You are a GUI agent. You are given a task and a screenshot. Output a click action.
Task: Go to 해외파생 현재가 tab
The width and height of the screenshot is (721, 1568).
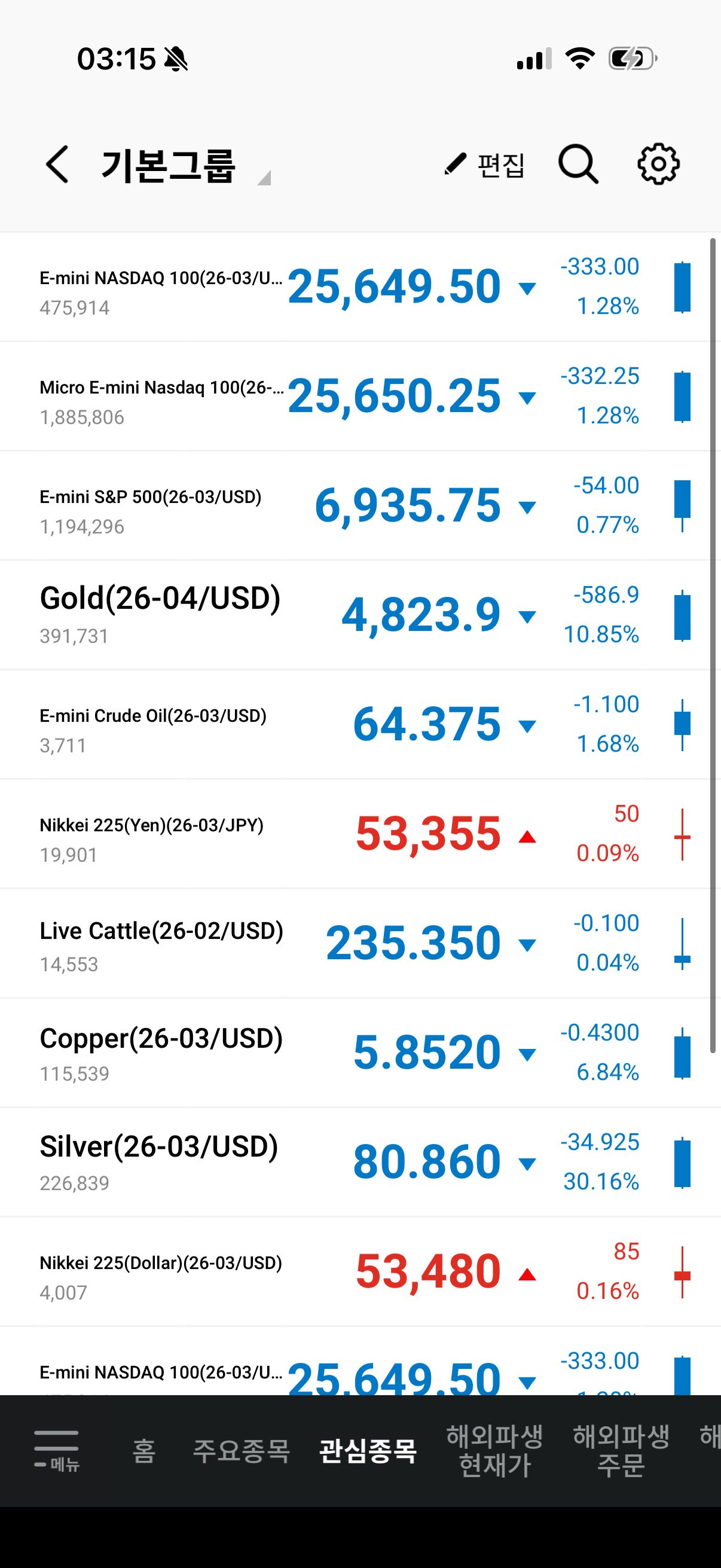pos(494,1451)
